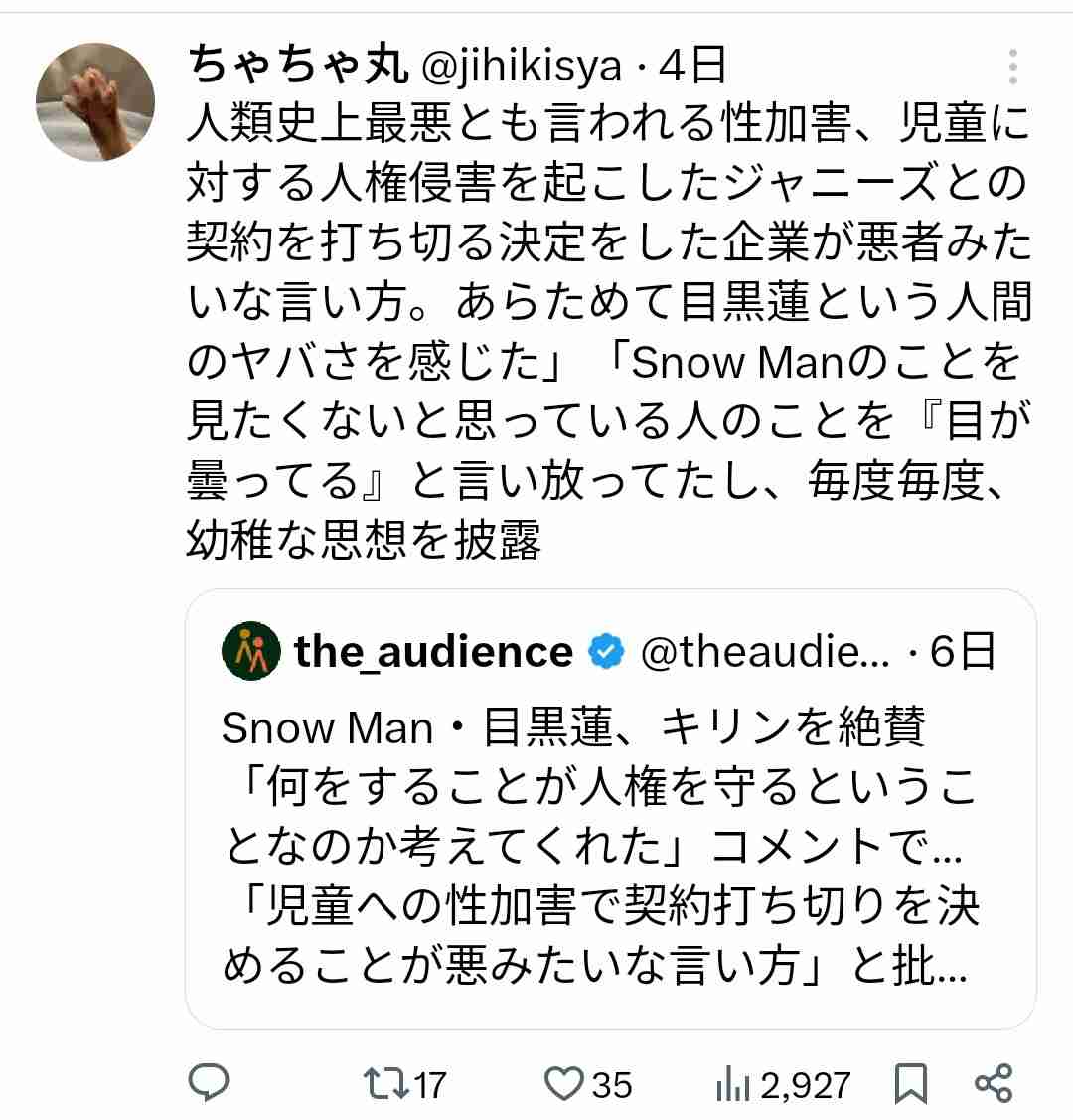1073x1120 pixels.
Task: Repost ちゃちゃ丸's post
Action: [x=385, y=1083]
